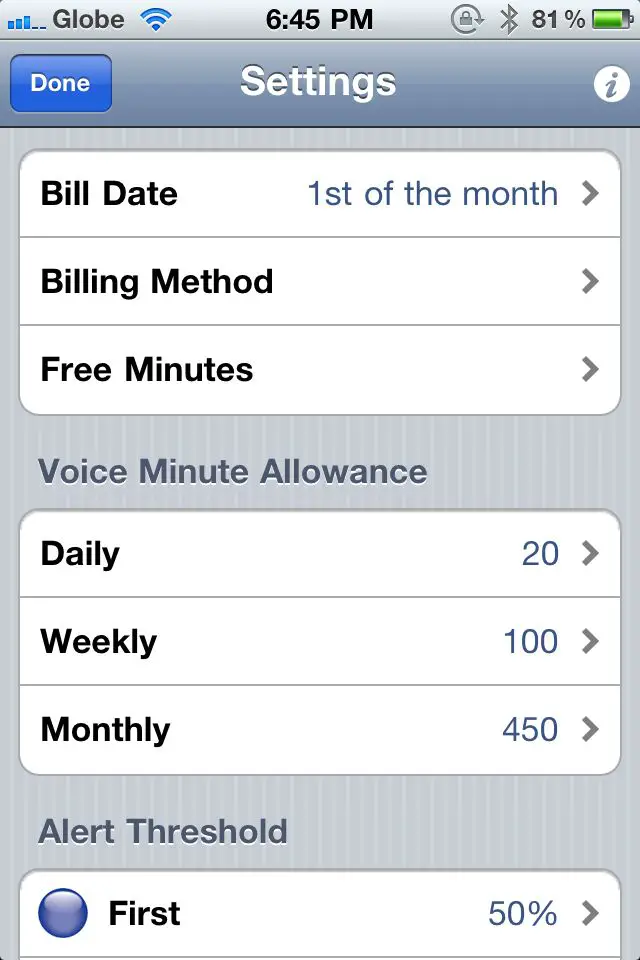Image resolution: width=640 pixels, height=960 pixels.
Task: Change the Weekly minute allowance
Action: point(320,642)
